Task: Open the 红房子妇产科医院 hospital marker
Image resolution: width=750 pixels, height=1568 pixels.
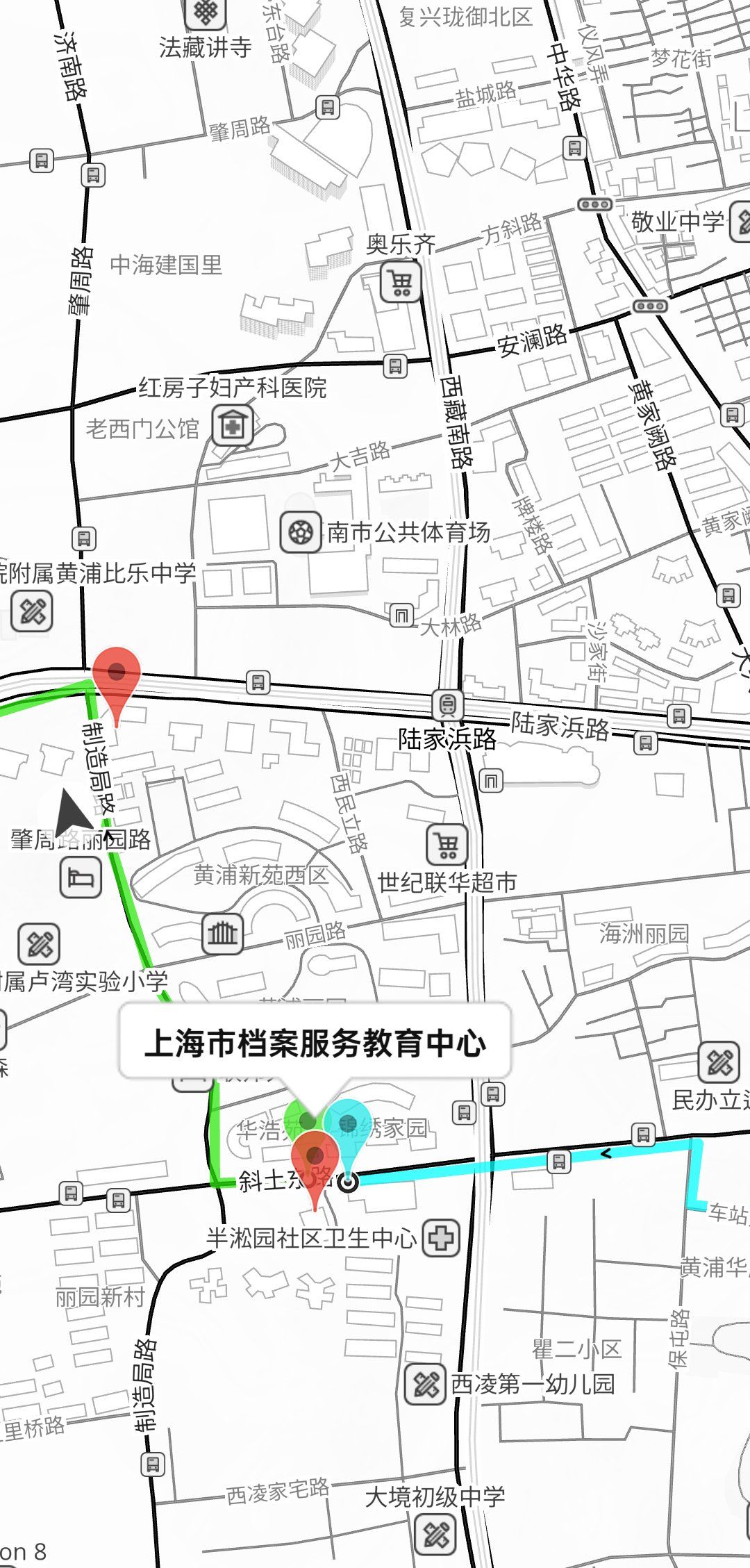Action: pyautogui.click(x=232, y=426)
